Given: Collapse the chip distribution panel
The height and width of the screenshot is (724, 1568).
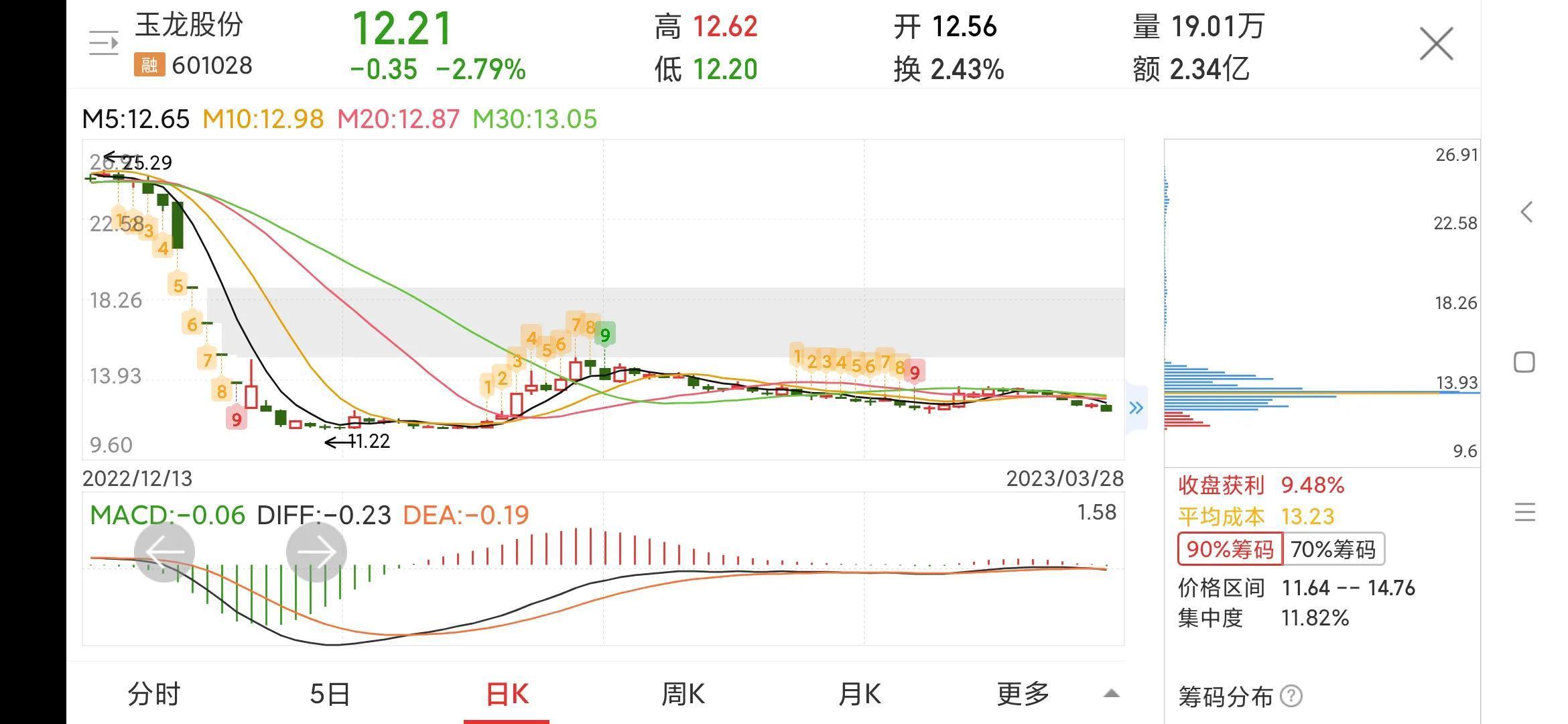Looking at the screenshot, I should coord(1136,408).
